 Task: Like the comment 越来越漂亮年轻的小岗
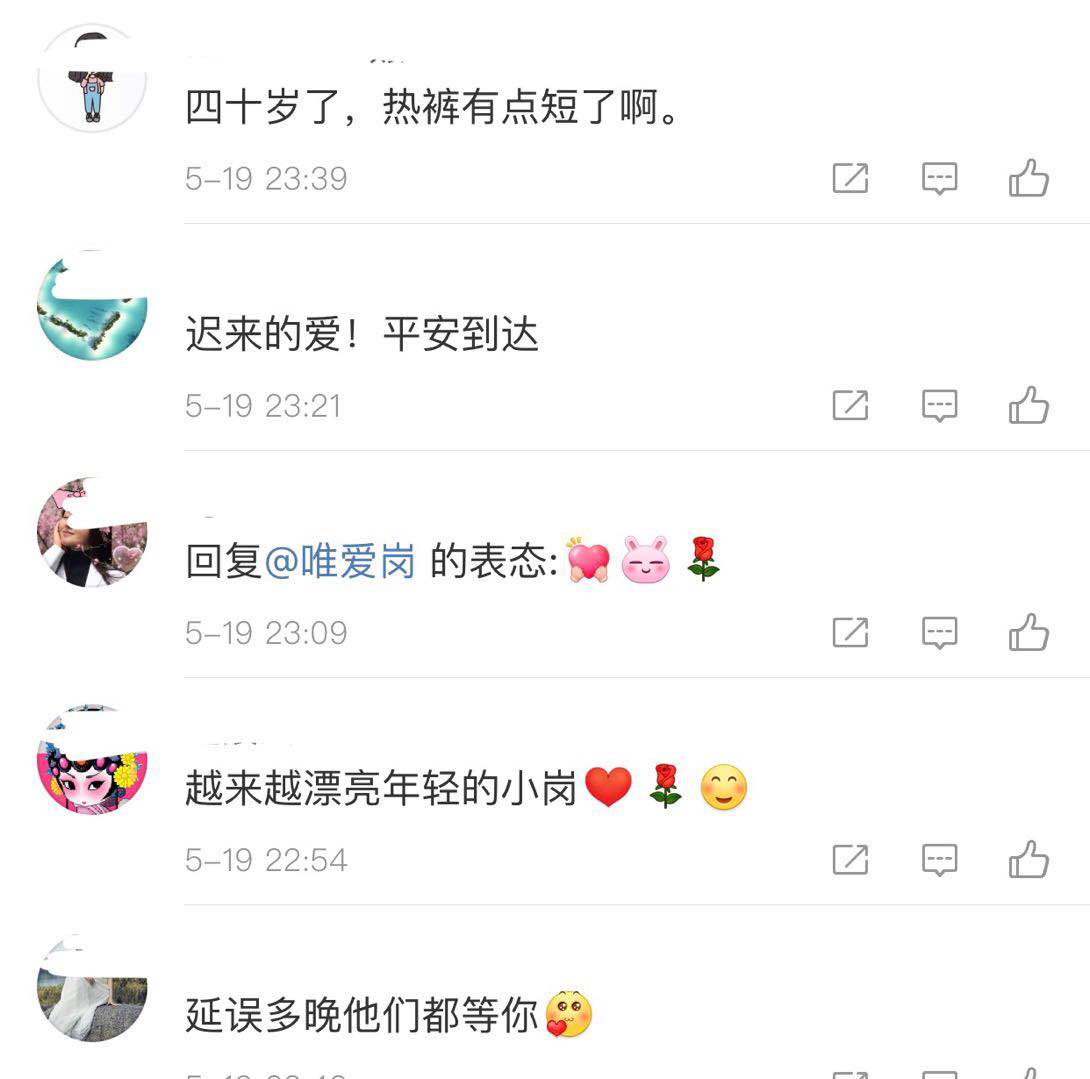1028,860
